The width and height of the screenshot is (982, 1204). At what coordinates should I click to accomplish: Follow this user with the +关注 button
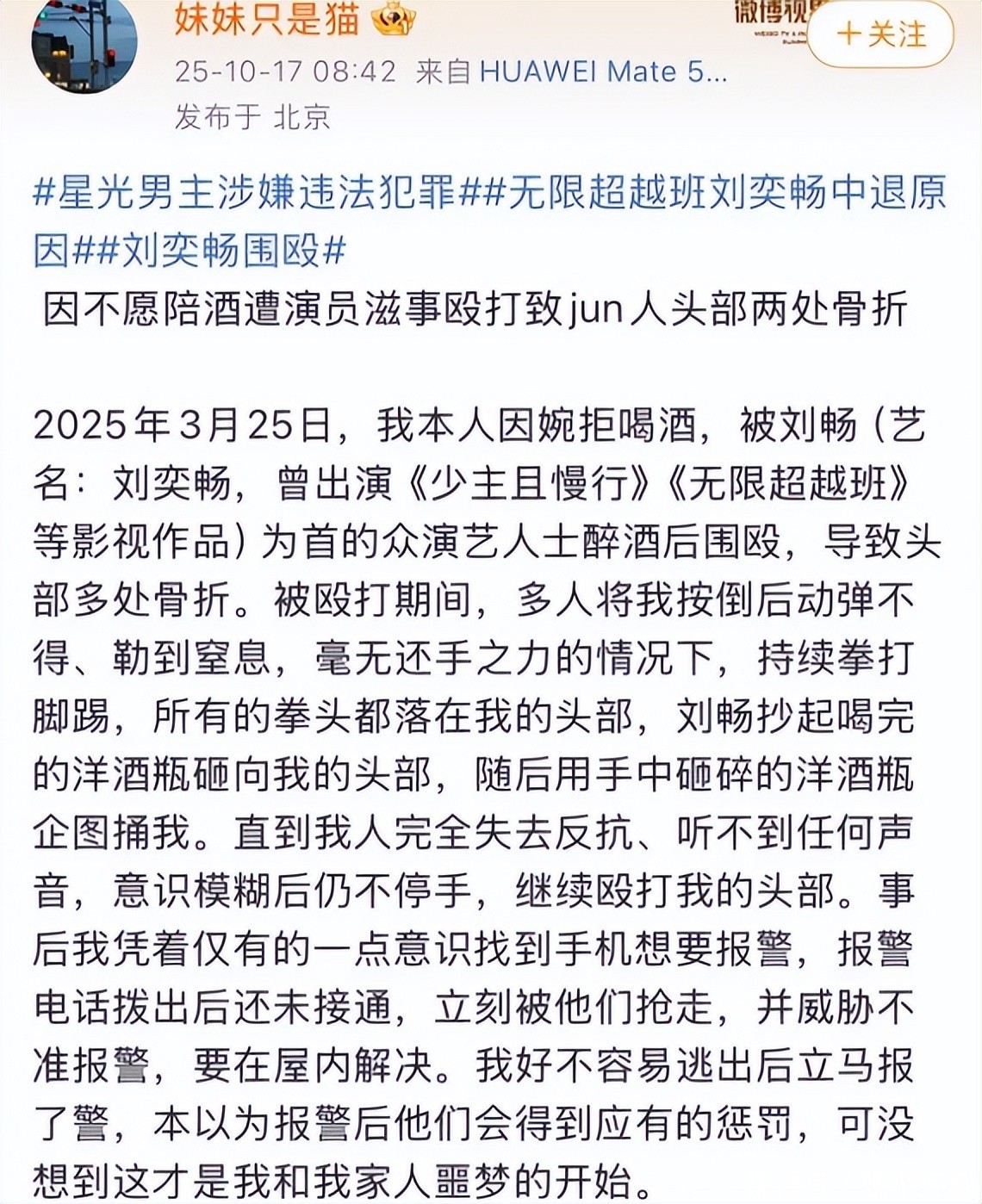tap(880, 34)
